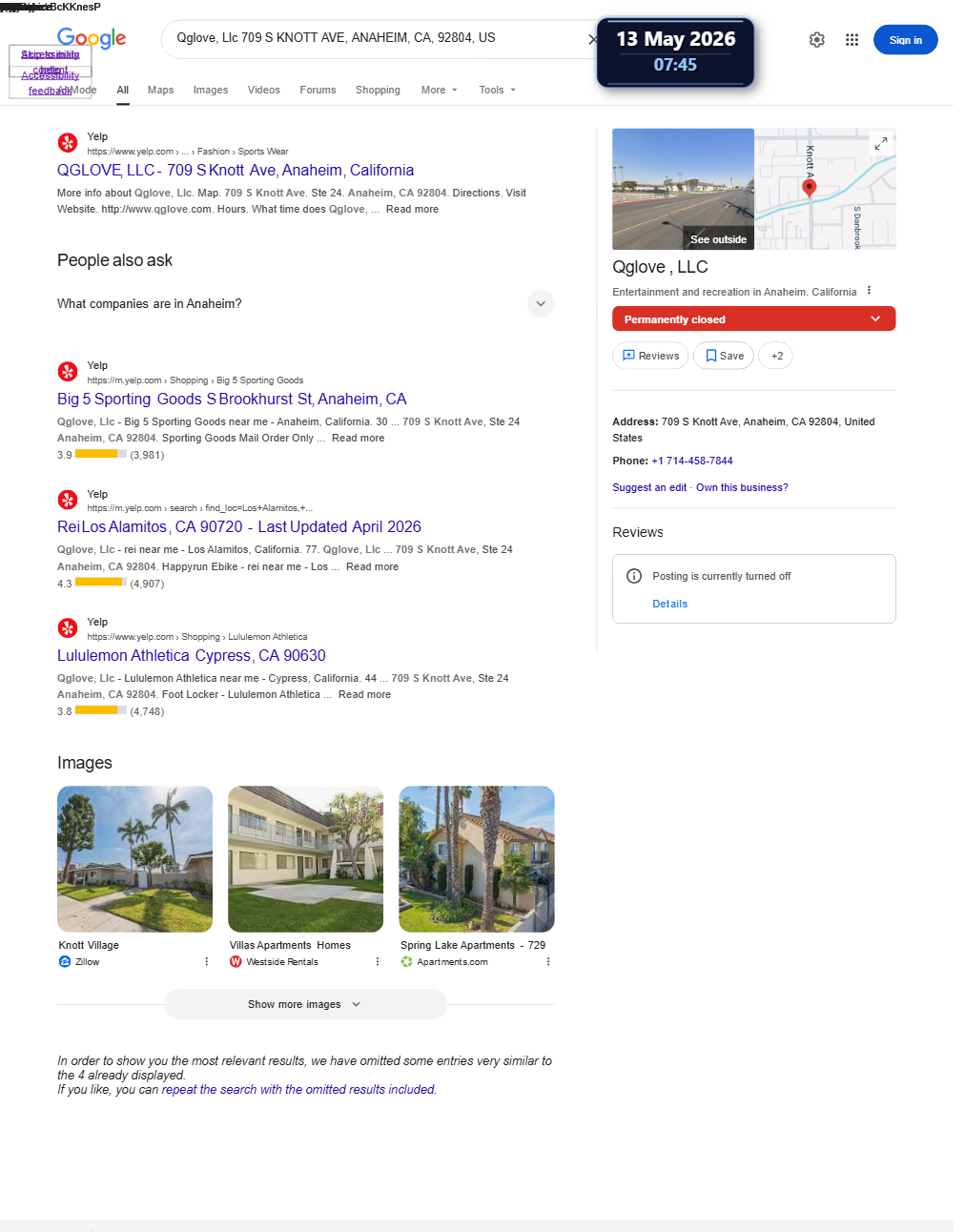
Task: Open QGLOVE, LLC Yelp result
Action: pos(236,170)
